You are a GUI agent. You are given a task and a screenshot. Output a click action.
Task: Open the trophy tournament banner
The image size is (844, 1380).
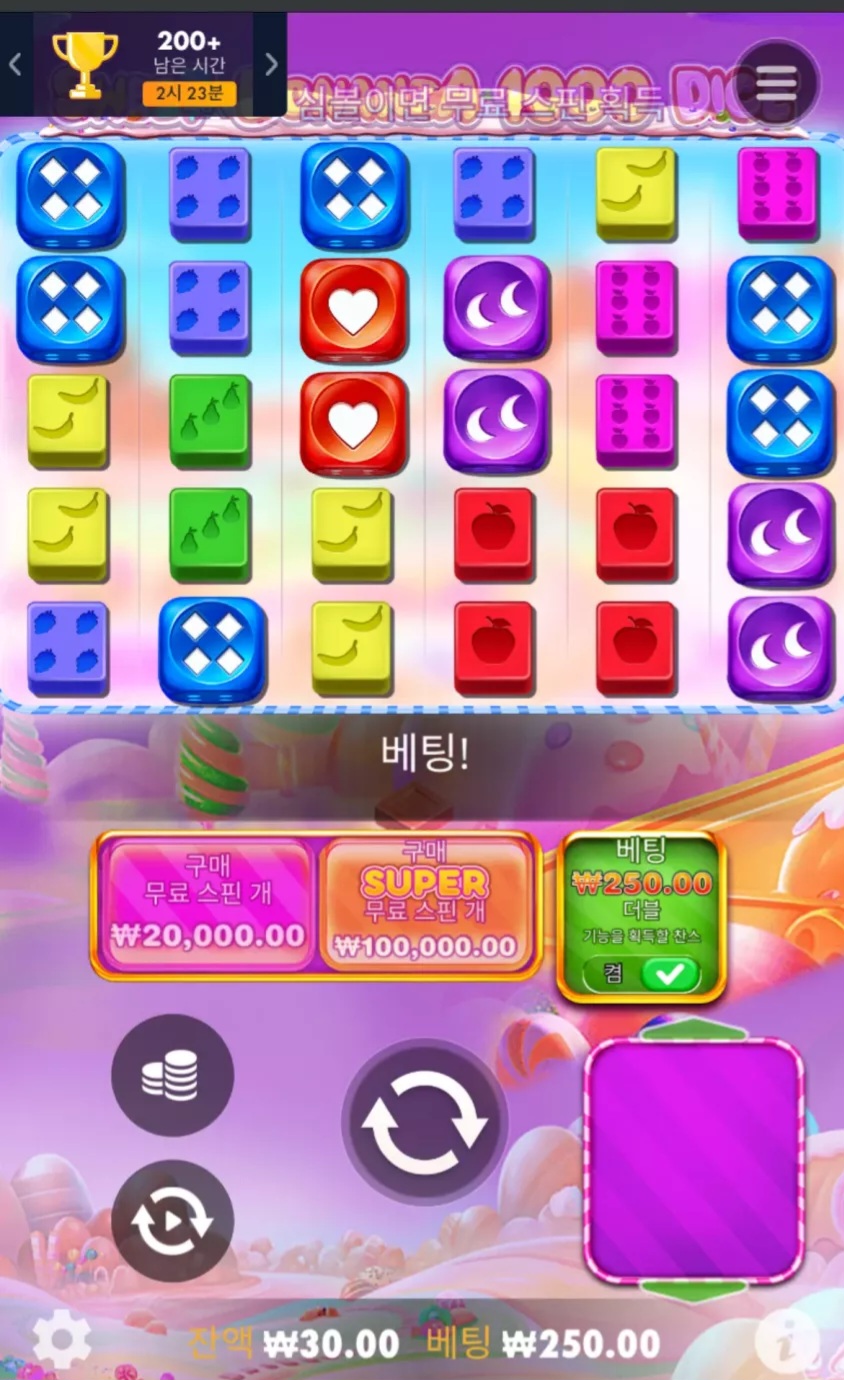tap(143, 65)
